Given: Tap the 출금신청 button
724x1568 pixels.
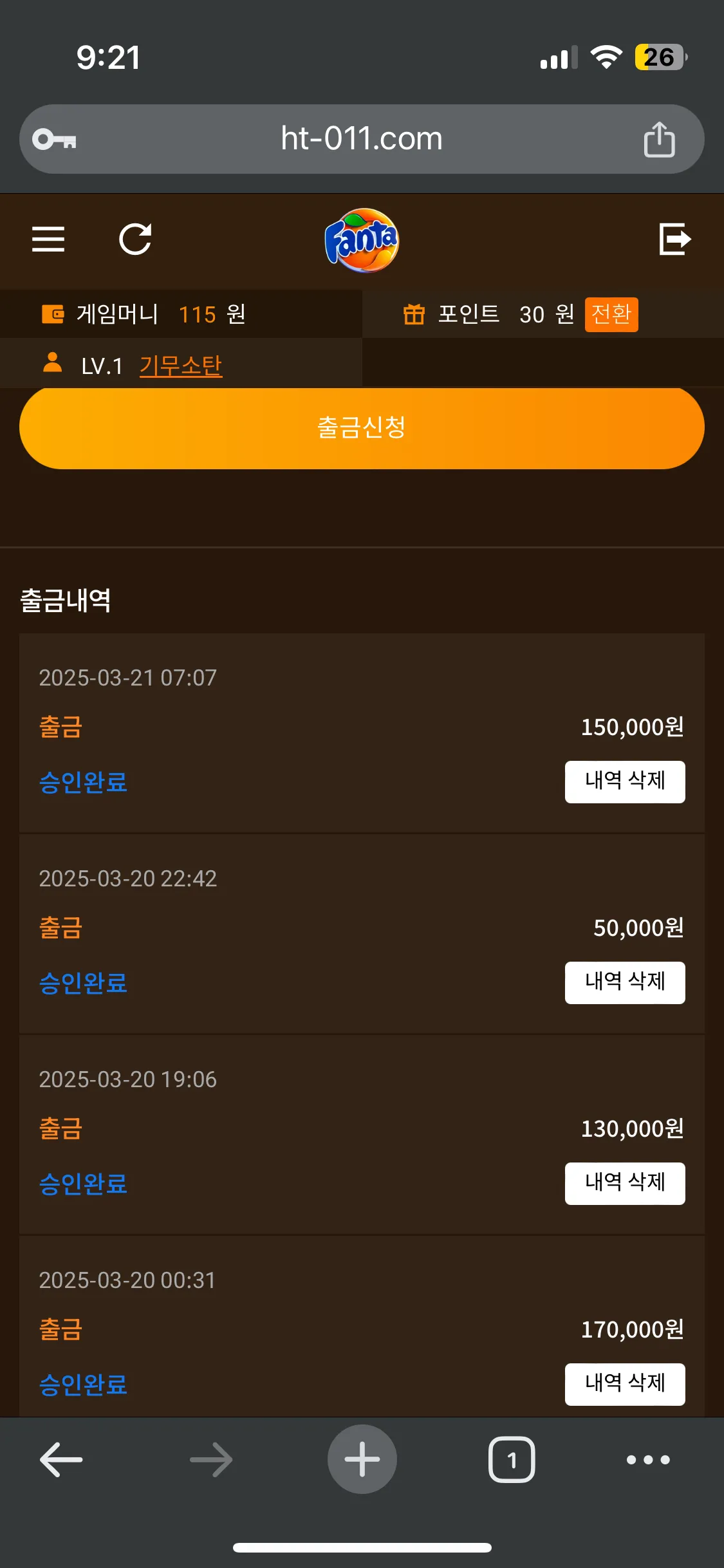Looking at the screenshot, I should [x=362, y=427].
